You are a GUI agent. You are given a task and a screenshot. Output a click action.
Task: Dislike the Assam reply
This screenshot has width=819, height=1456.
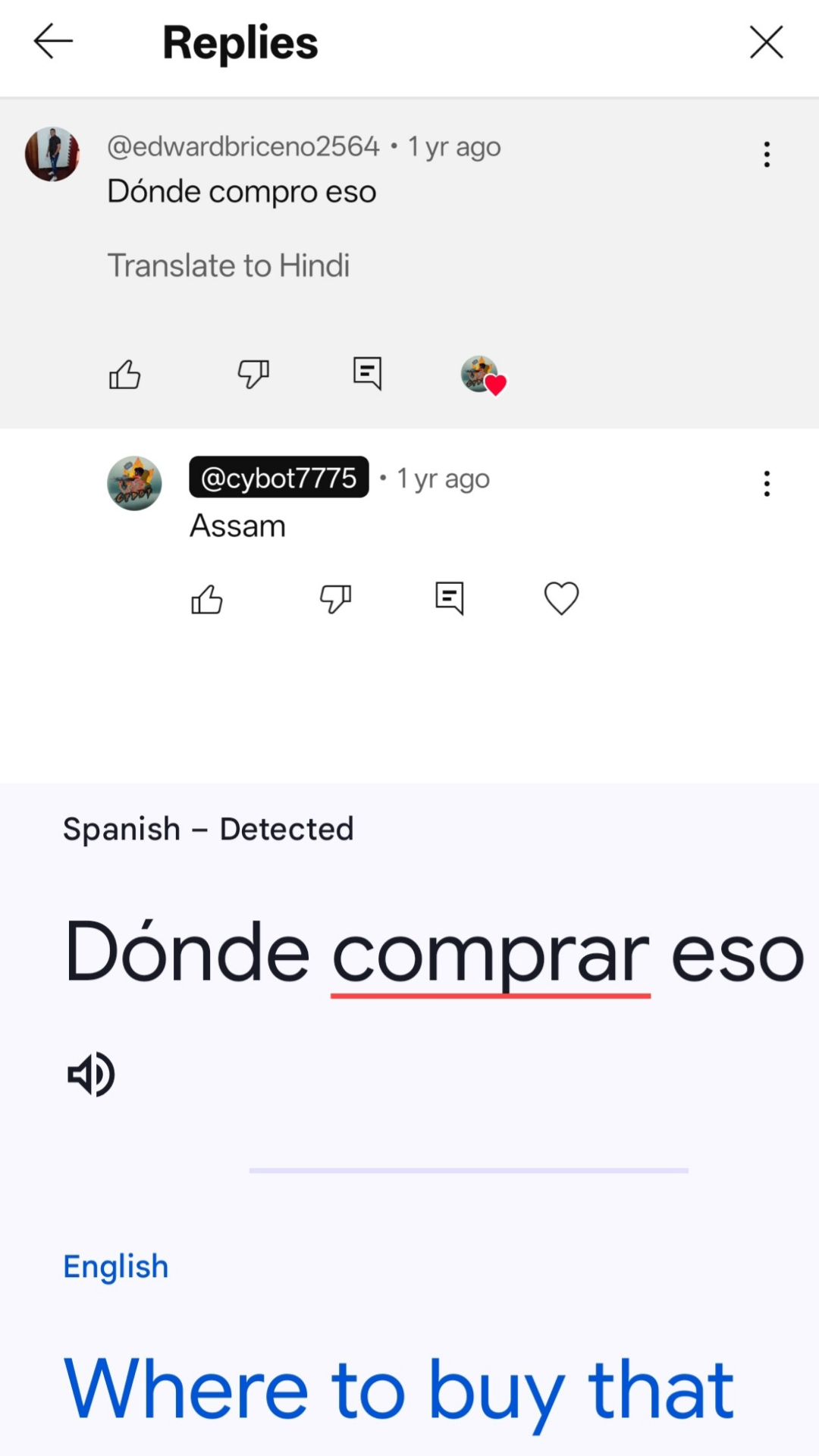(335, 599)
